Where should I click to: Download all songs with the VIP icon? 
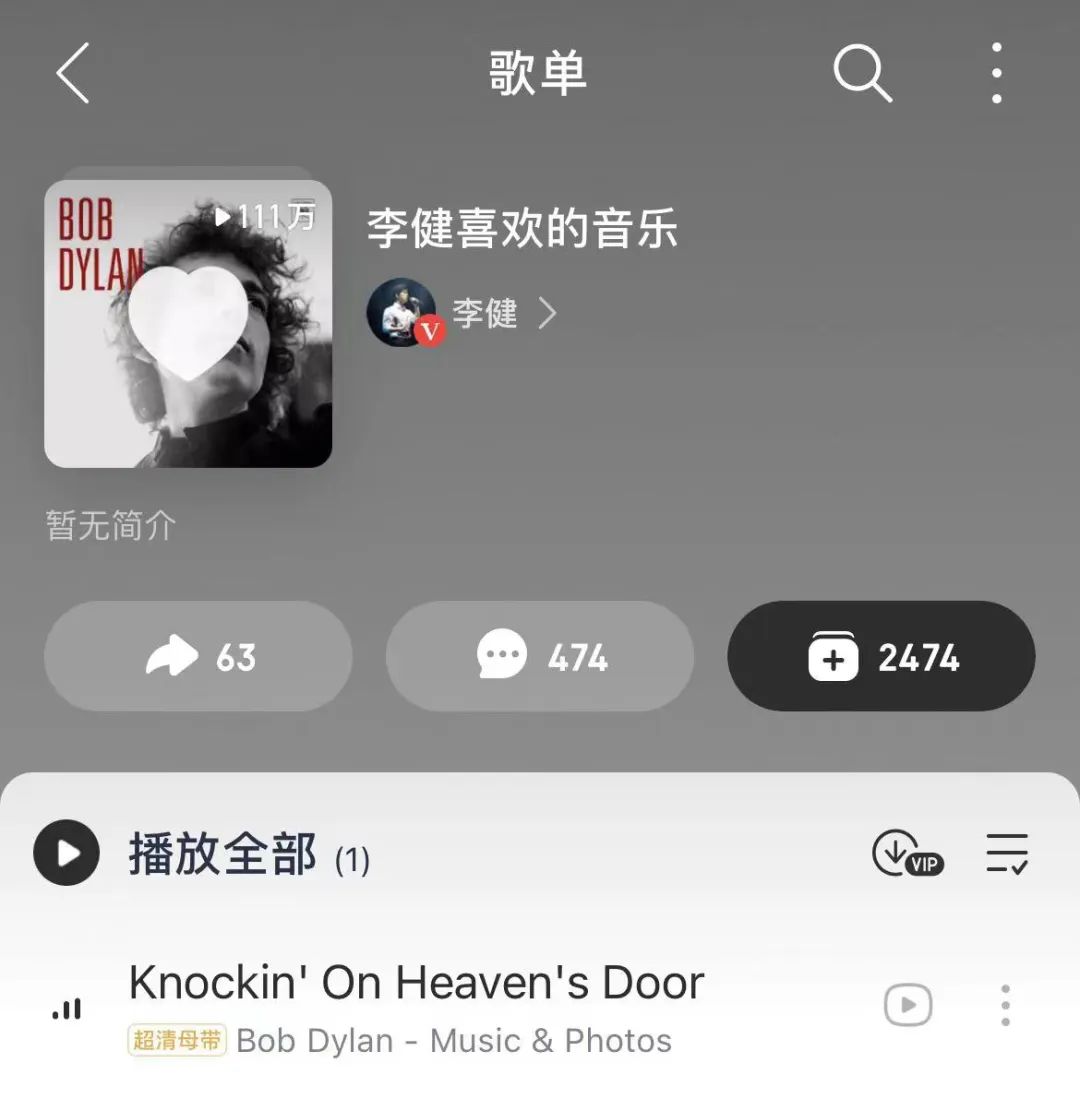click(906, 854)
